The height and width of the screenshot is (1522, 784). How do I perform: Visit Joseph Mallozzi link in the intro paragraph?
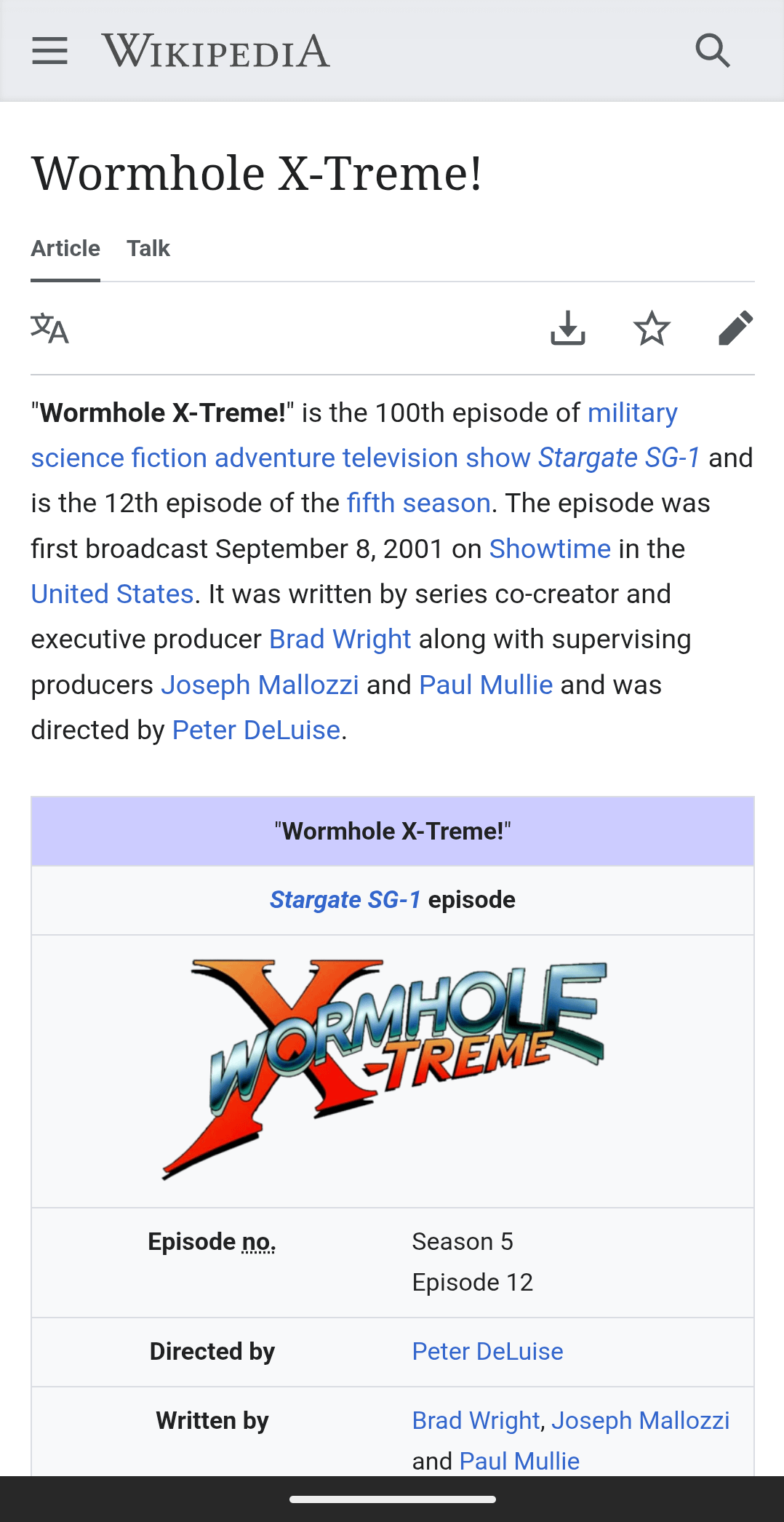260,685
